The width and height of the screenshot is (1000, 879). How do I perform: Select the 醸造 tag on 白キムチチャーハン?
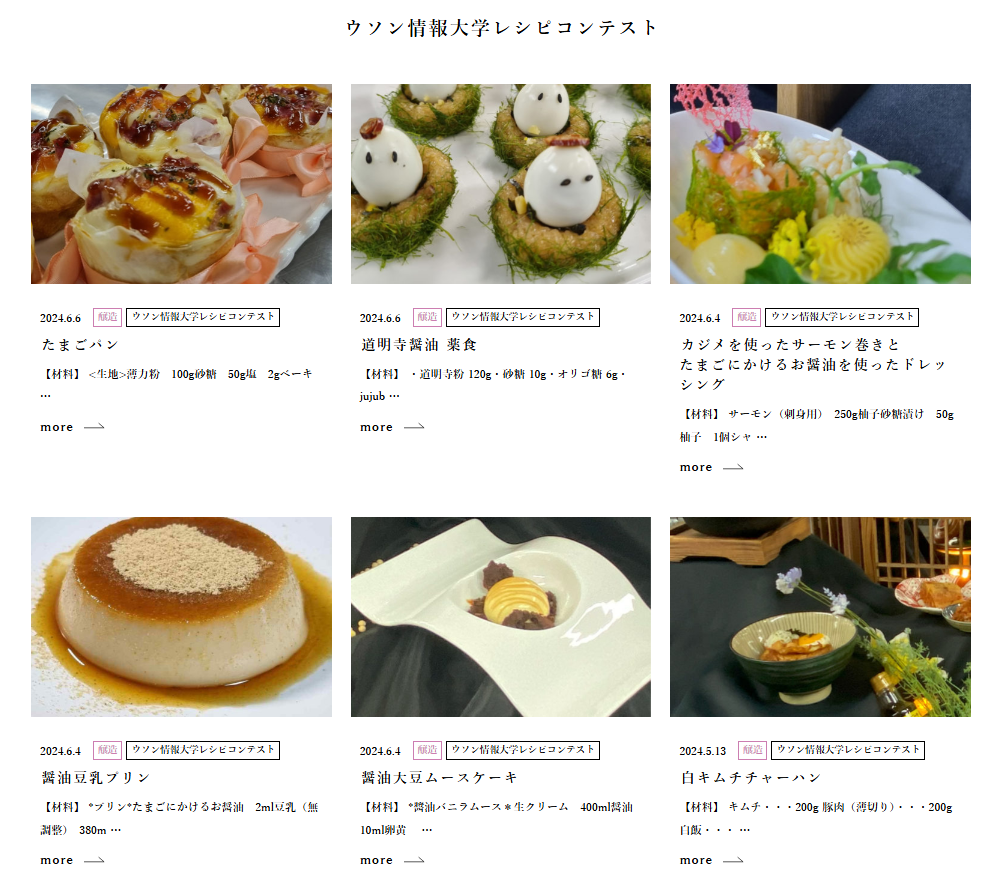(x=752, y=750)
